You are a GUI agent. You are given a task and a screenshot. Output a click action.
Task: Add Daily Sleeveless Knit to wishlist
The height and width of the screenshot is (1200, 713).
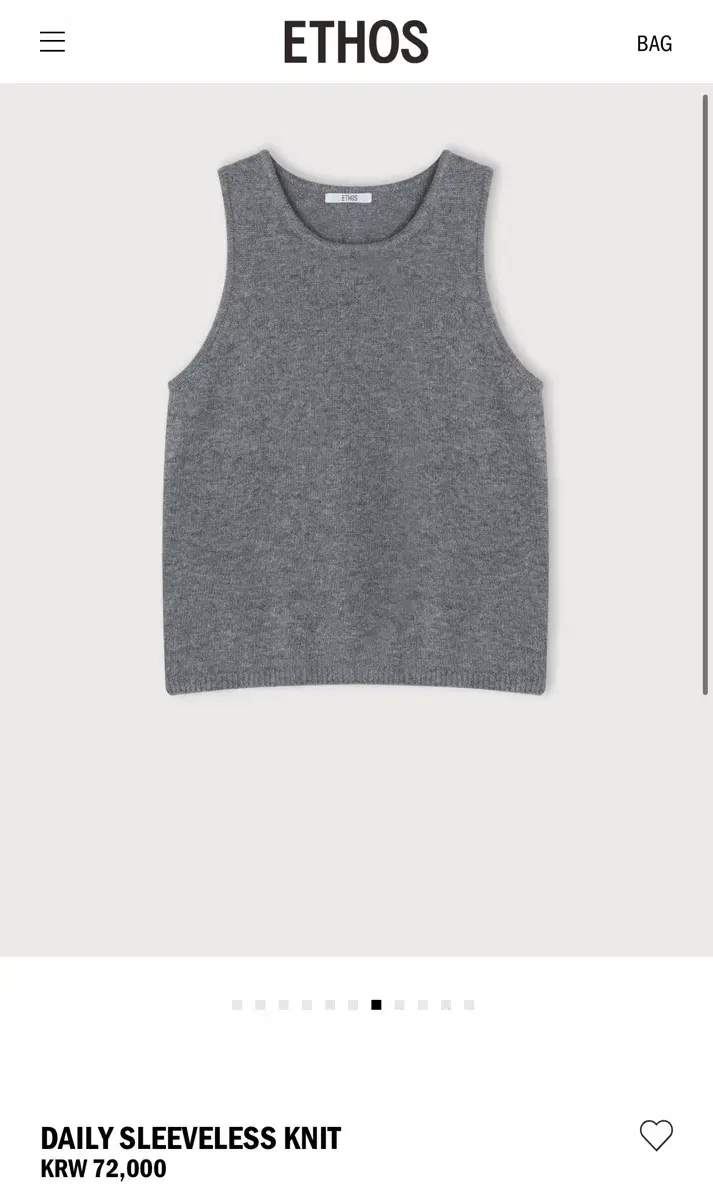click(x=656, y=1135)
